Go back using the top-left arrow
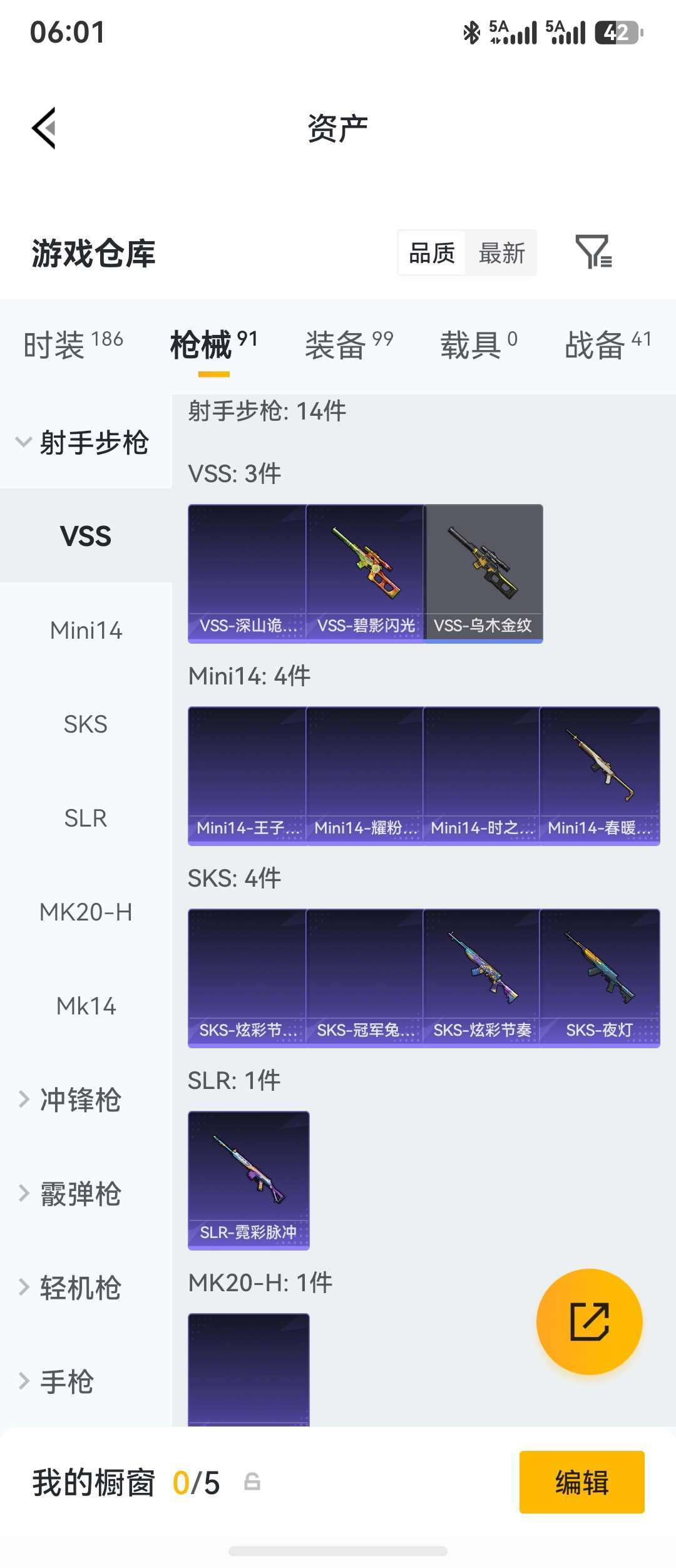 click(x=44, y=128)
